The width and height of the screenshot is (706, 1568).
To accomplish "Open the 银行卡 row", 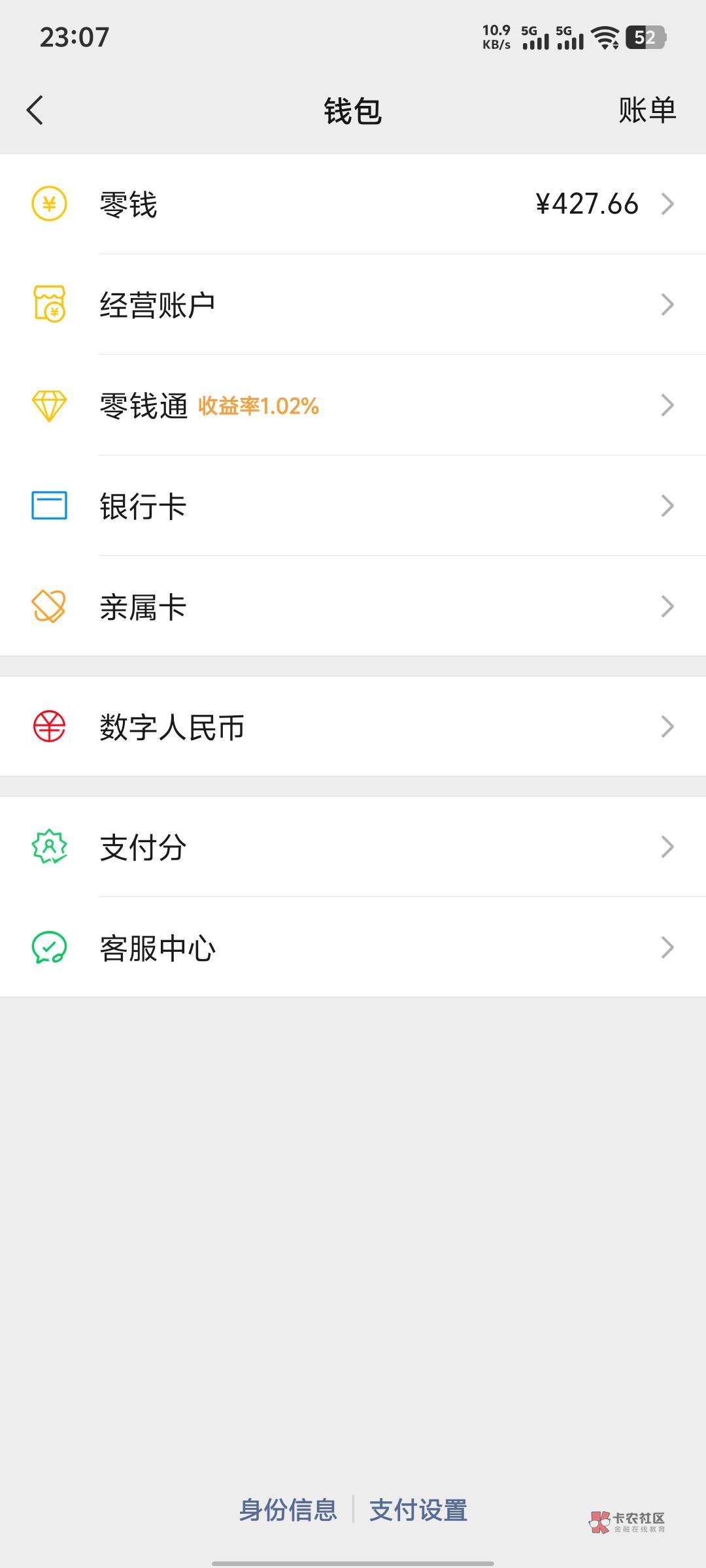I will coord(353,506).
